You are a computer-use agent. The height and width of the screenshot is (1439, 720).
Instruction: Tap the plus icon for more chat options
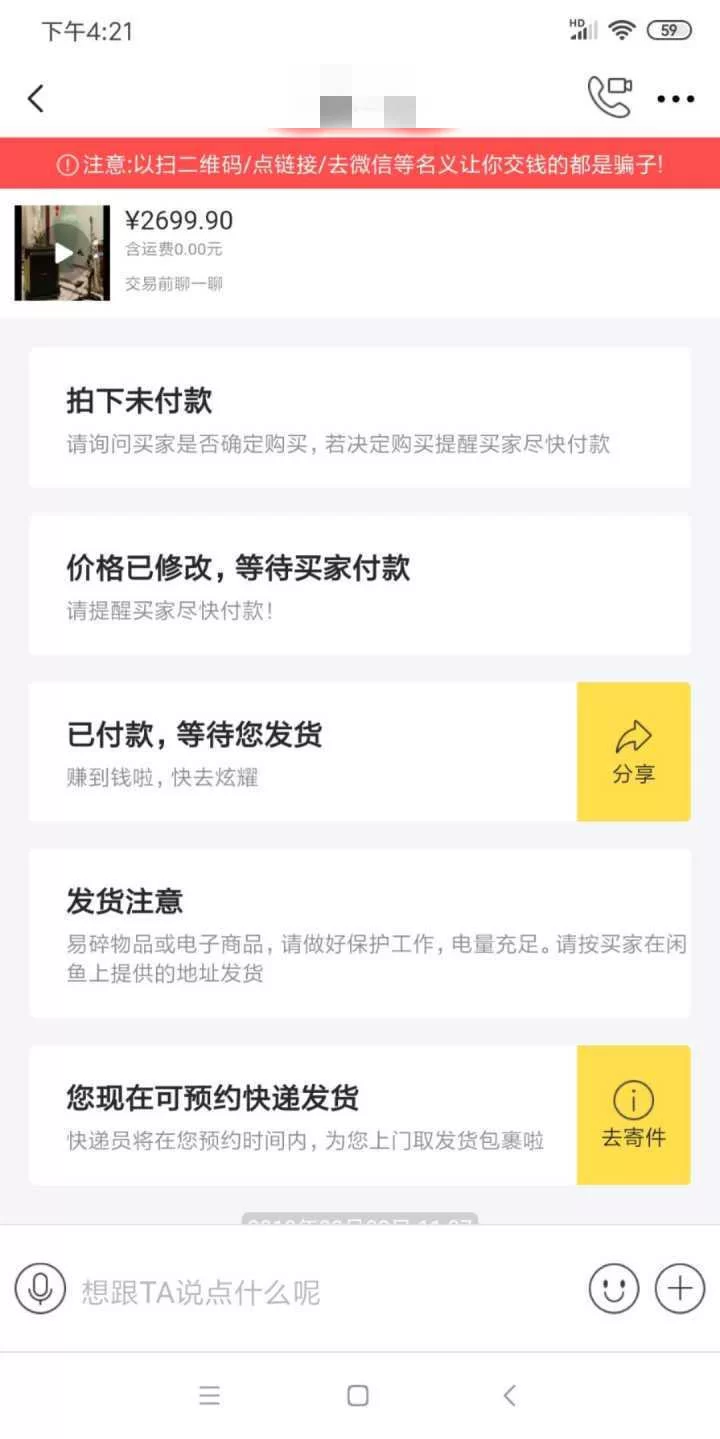(679, 1288)
